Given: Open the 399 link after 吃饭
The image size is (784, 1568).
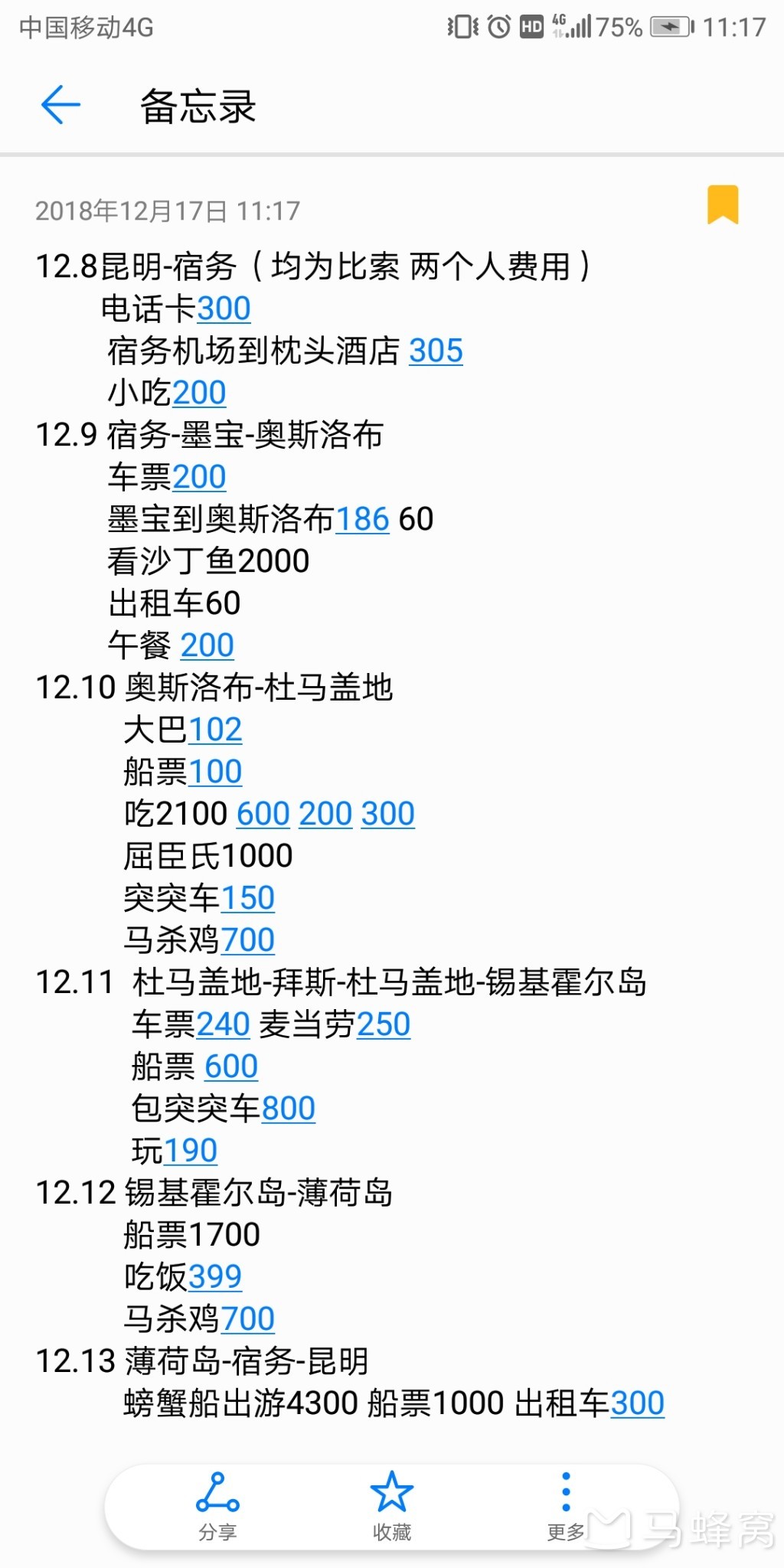Looking at the screenshot, I should (x=215, y=1277).
